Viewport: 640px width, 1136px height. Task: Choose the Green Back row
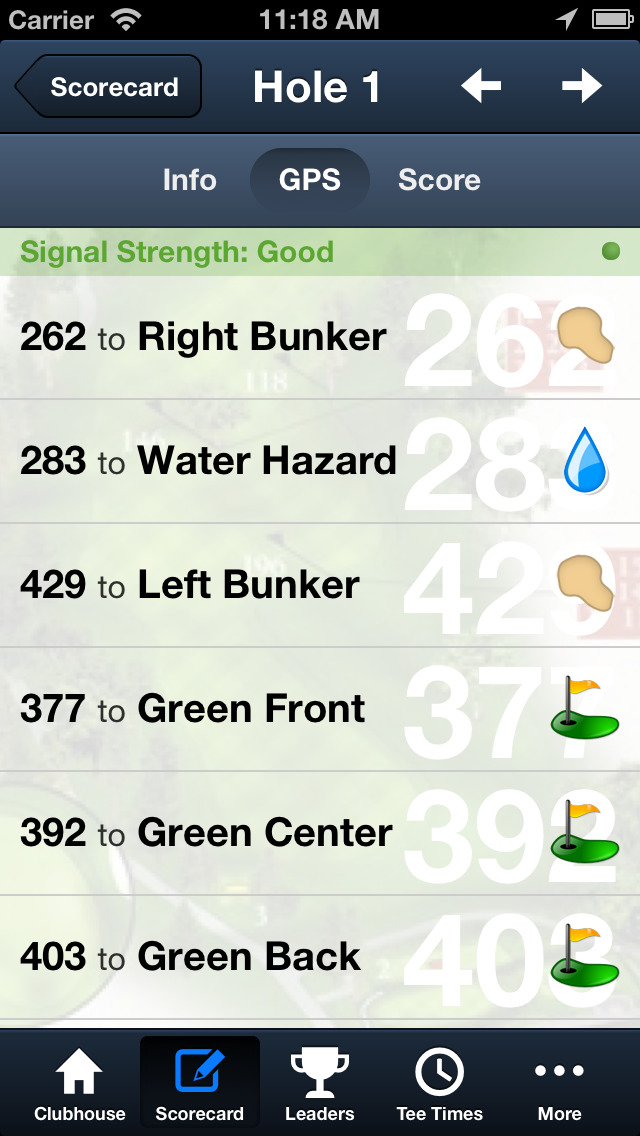[x=320, y=957]
